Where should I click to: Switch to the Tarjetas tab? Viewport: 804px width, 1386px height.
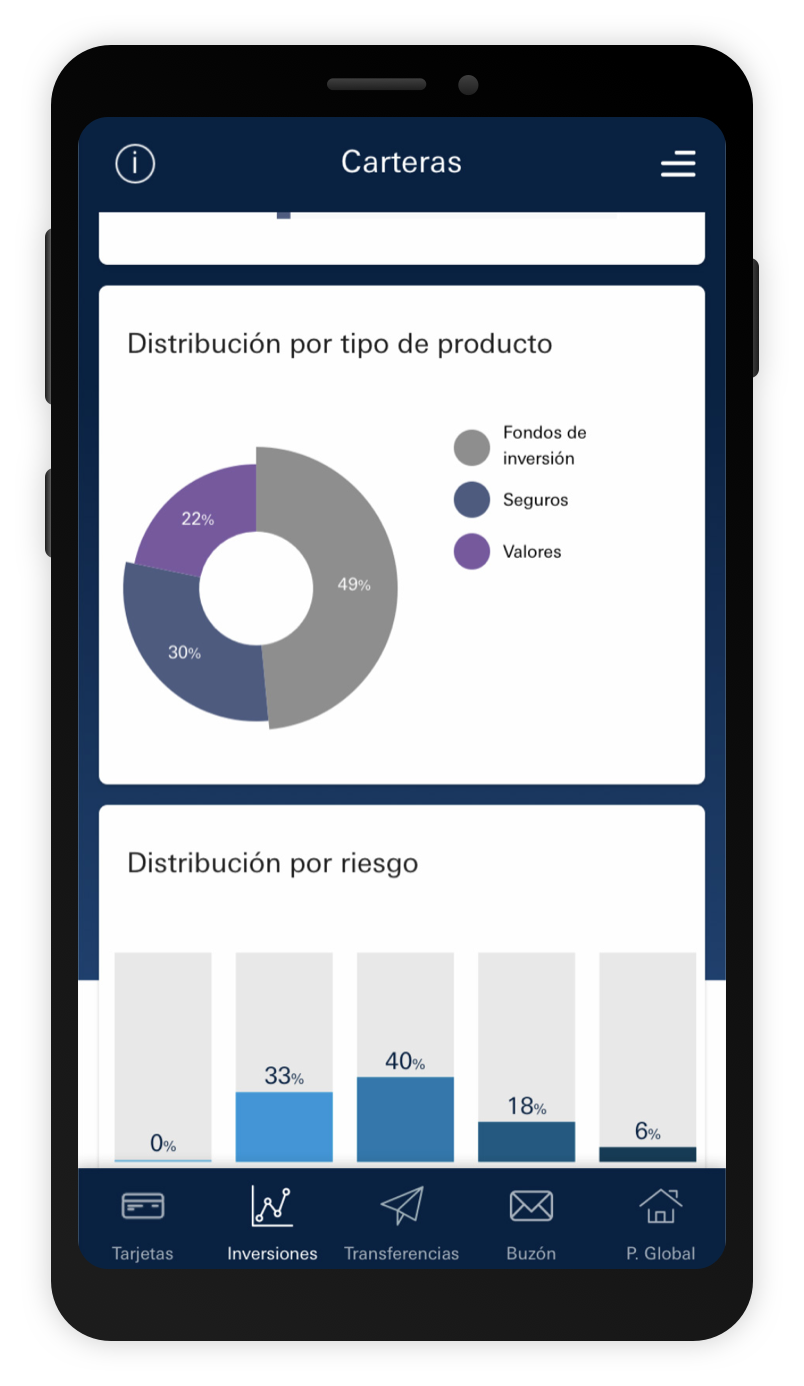[142, 1223]
